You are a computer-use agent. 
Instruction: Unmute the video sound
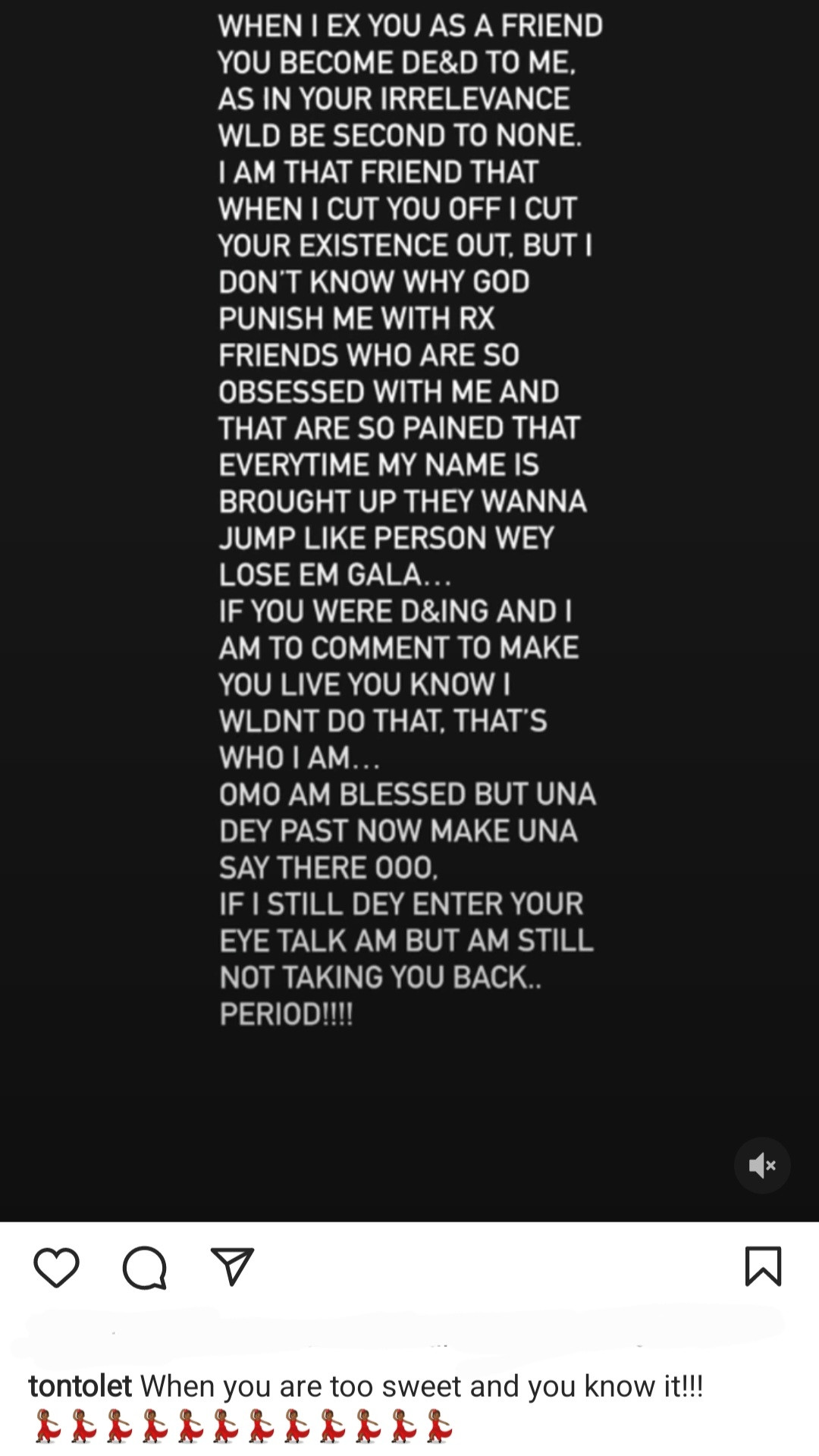tap(762, 1165)
